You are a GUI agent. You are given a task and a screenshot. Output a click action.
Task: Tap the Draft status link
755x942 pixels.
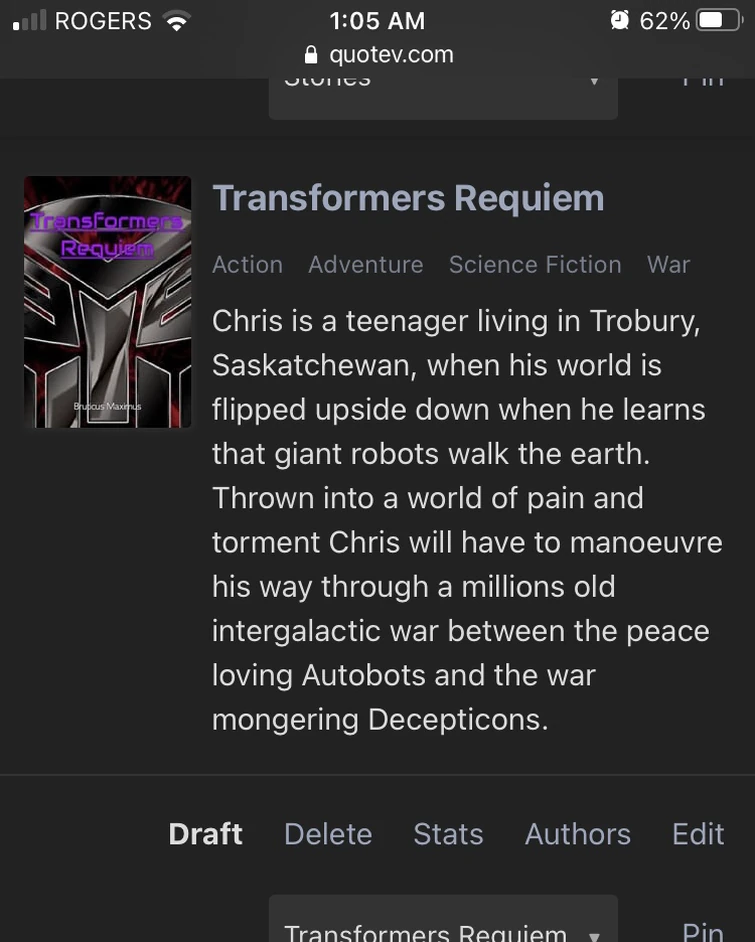coord(205,834)
